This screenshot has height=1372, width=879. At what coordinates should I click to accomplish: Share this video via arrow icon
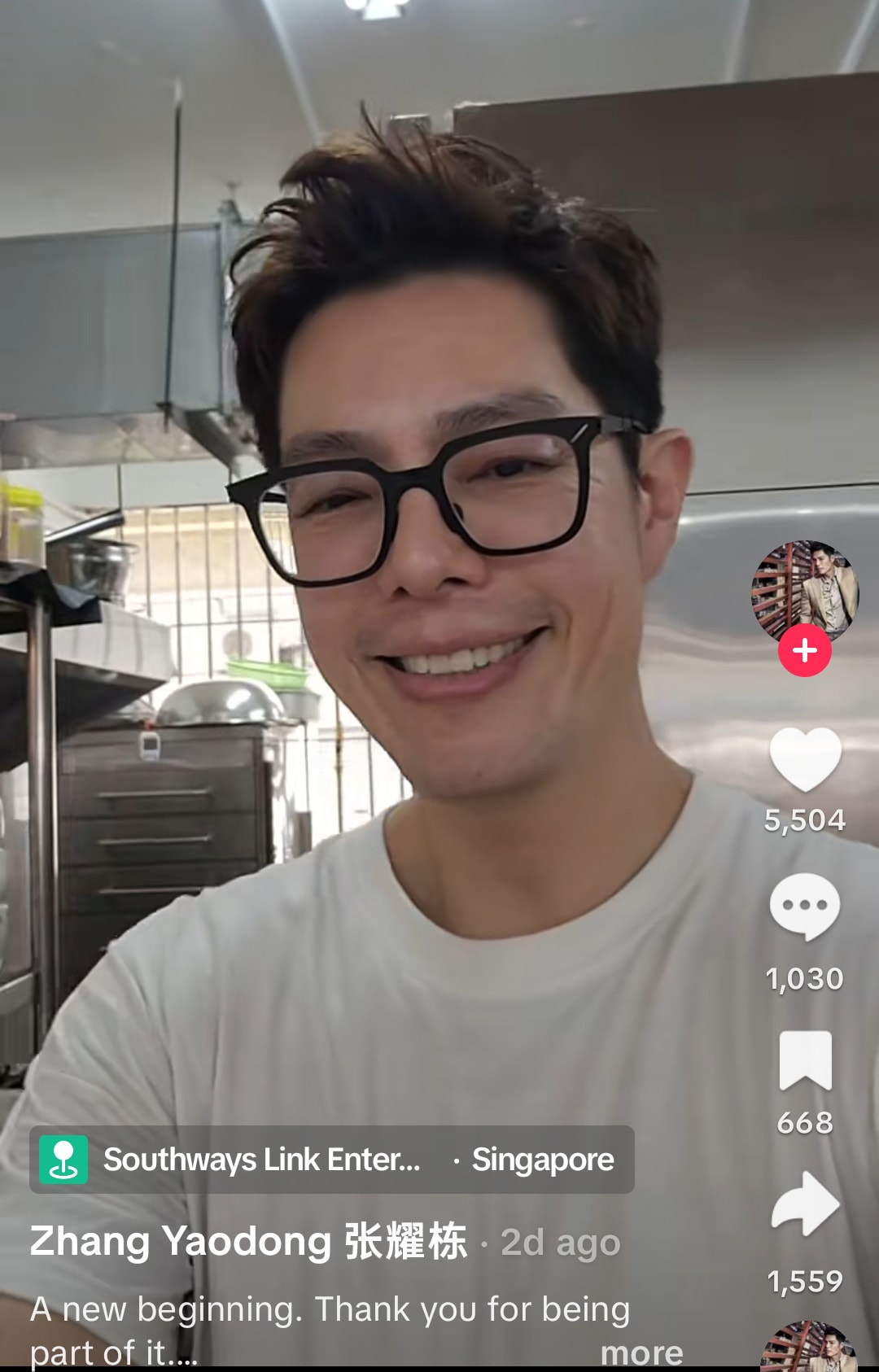[805, 1204]
